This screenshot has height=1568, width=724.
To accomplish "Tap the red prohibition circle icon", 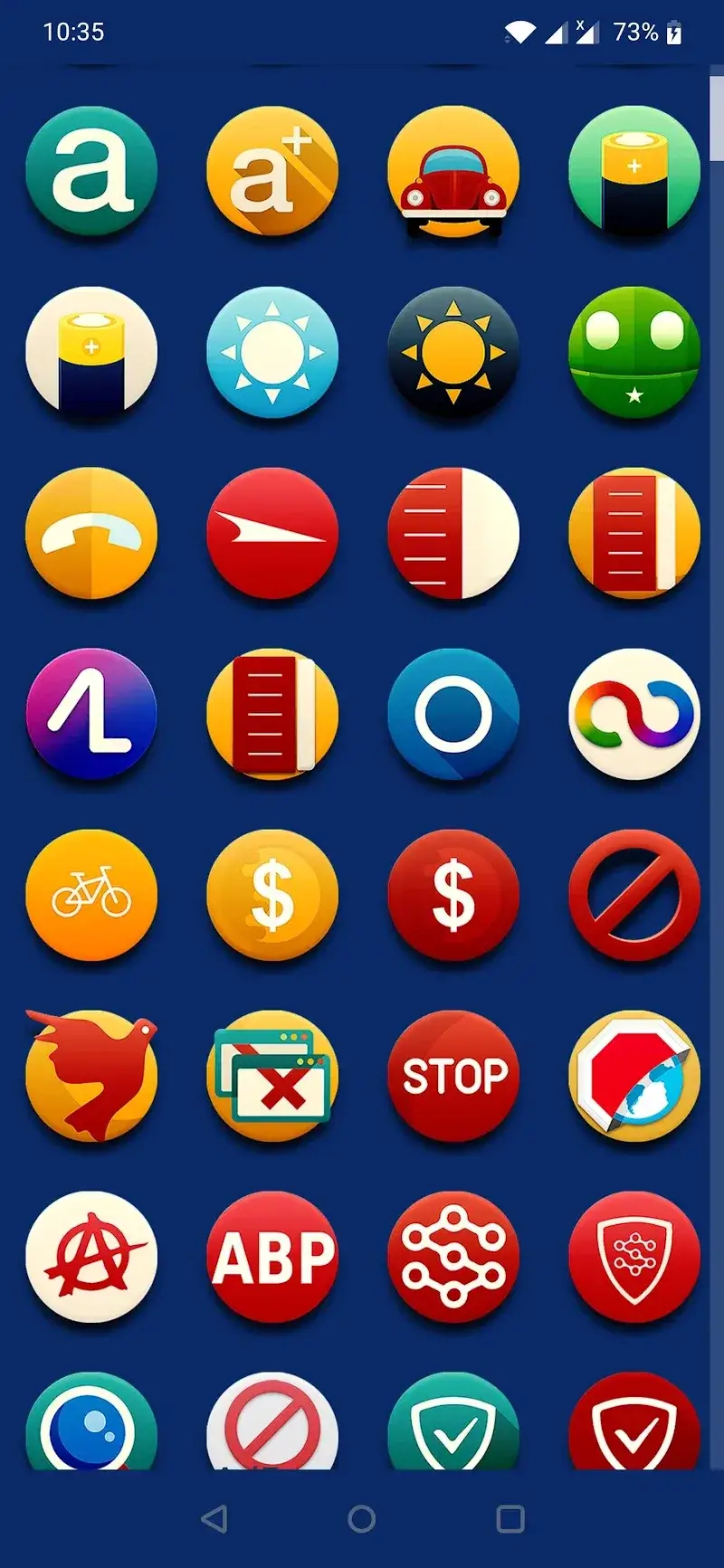I will point(633,896).
